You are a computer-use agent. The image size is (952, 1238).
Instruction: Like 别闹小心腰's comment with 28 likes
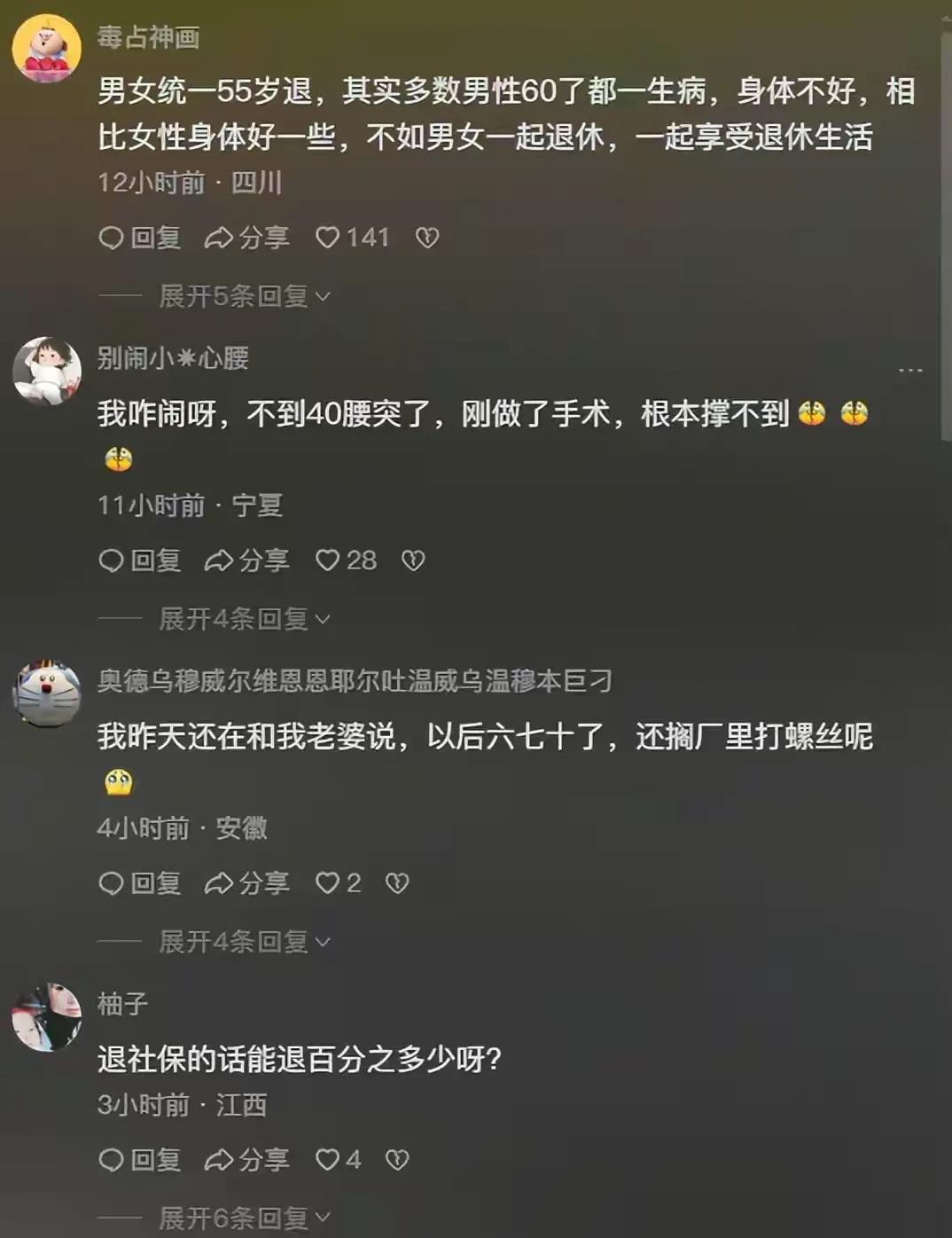328,560
